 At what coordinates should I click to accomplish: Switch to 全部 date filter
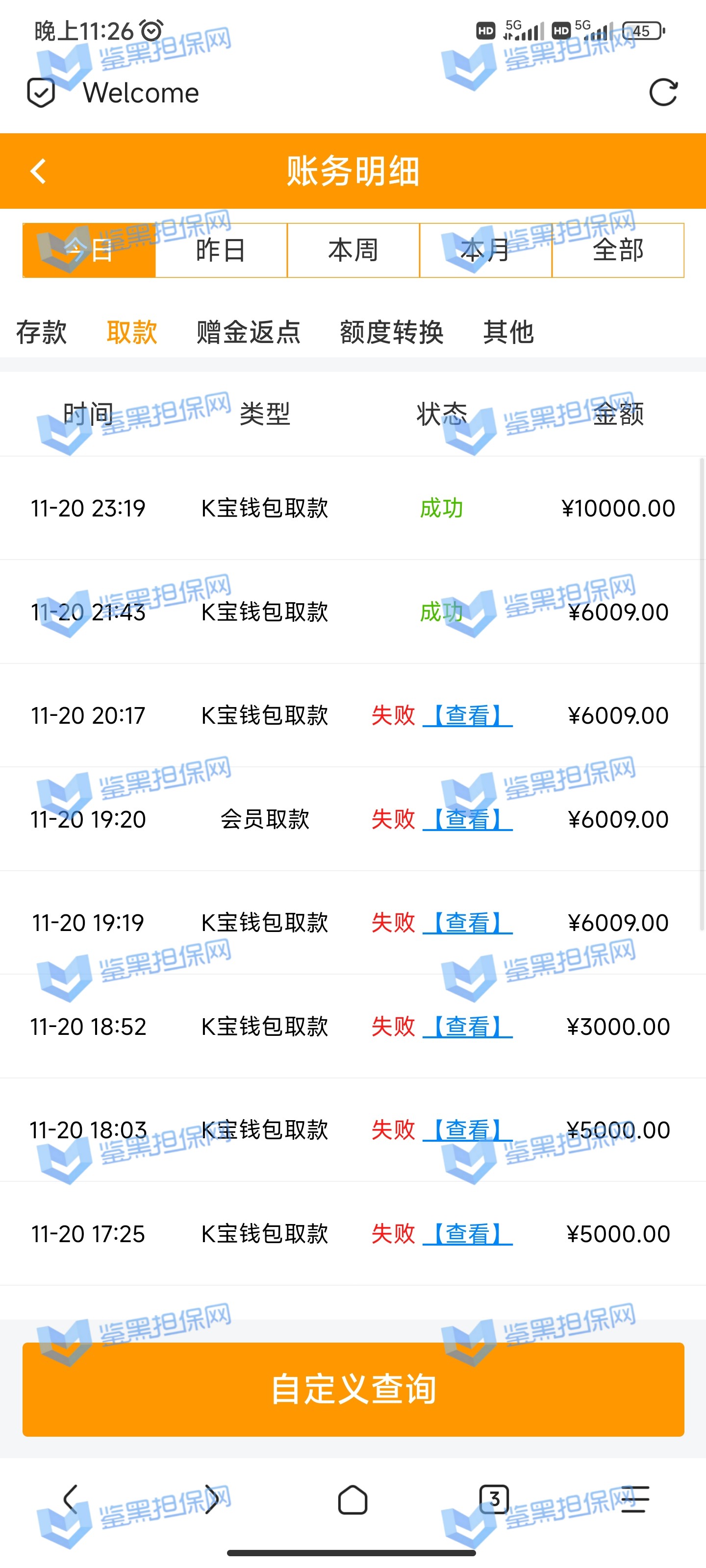pyautogui.click(x=618, y=250)
